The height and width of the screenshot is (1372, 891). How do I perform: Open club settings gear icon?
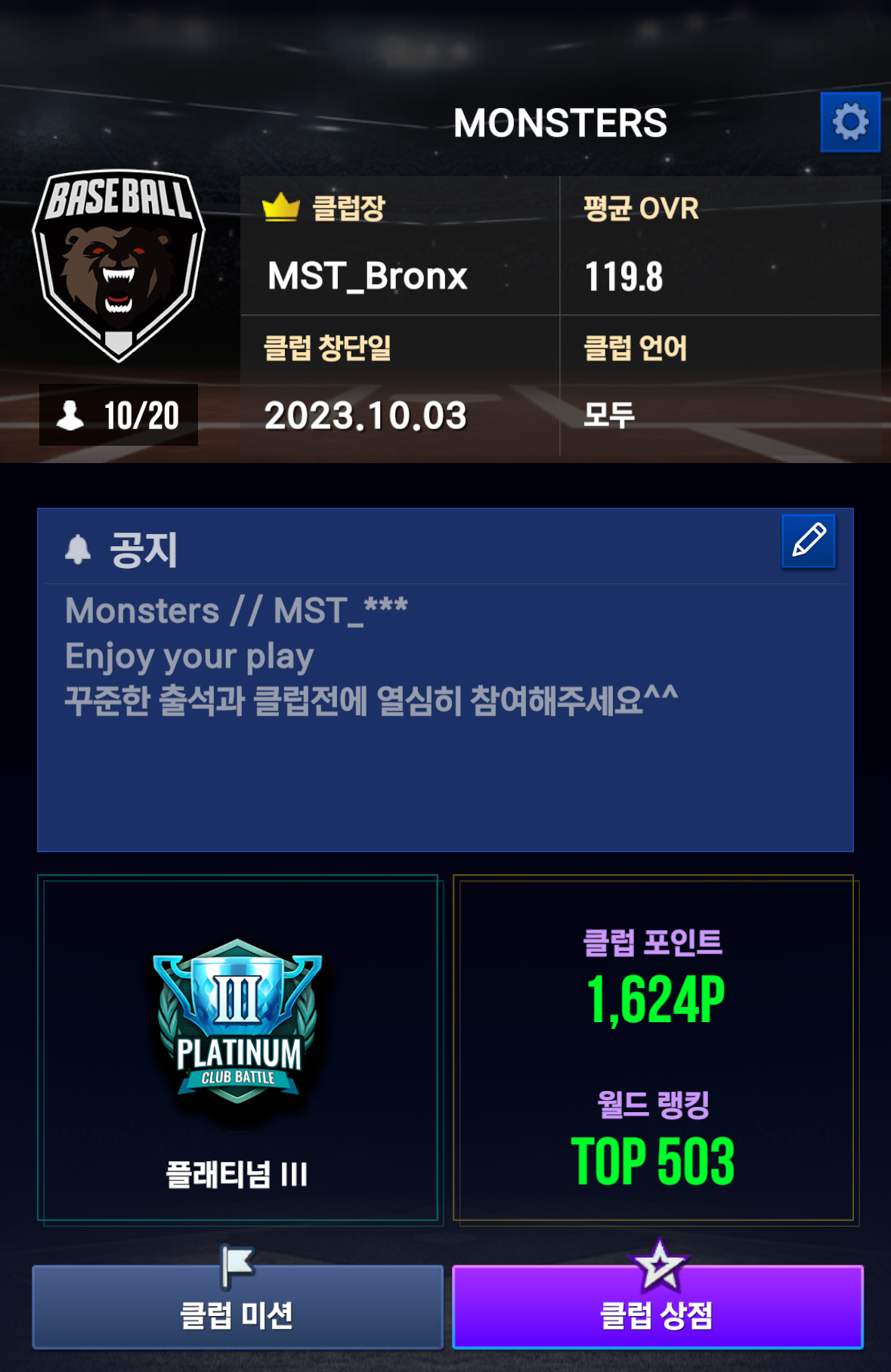coord(850,122)
